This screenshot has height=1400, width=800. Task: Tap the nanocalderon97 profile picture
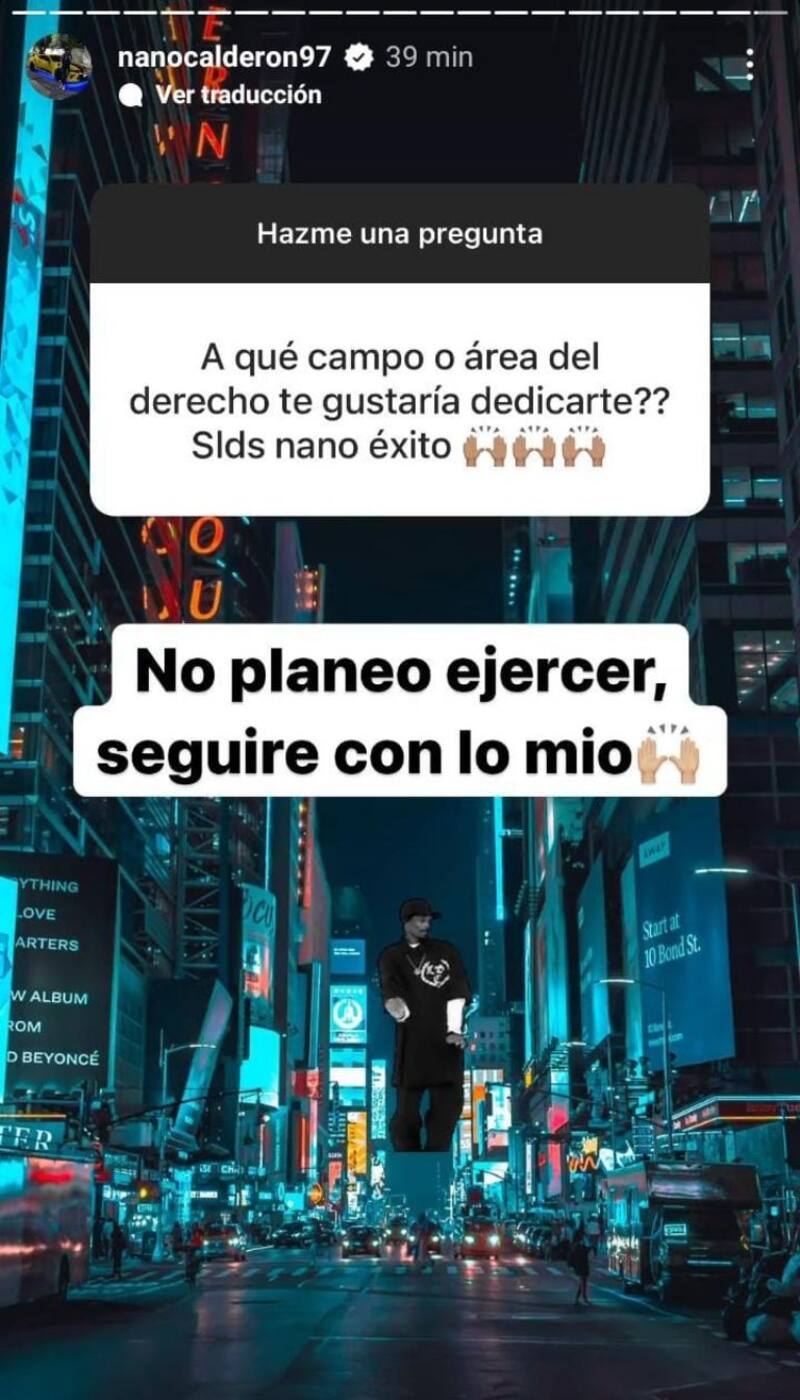point(59,66)
